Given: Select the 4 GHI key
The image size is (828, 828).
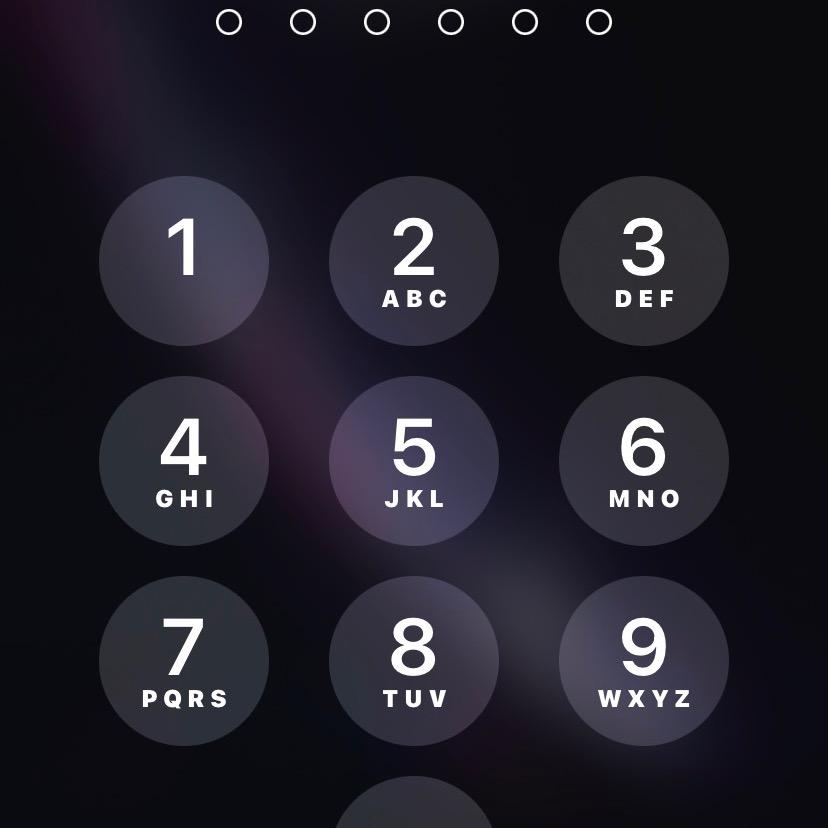Looking at the screenshot, I should [184, 461].
